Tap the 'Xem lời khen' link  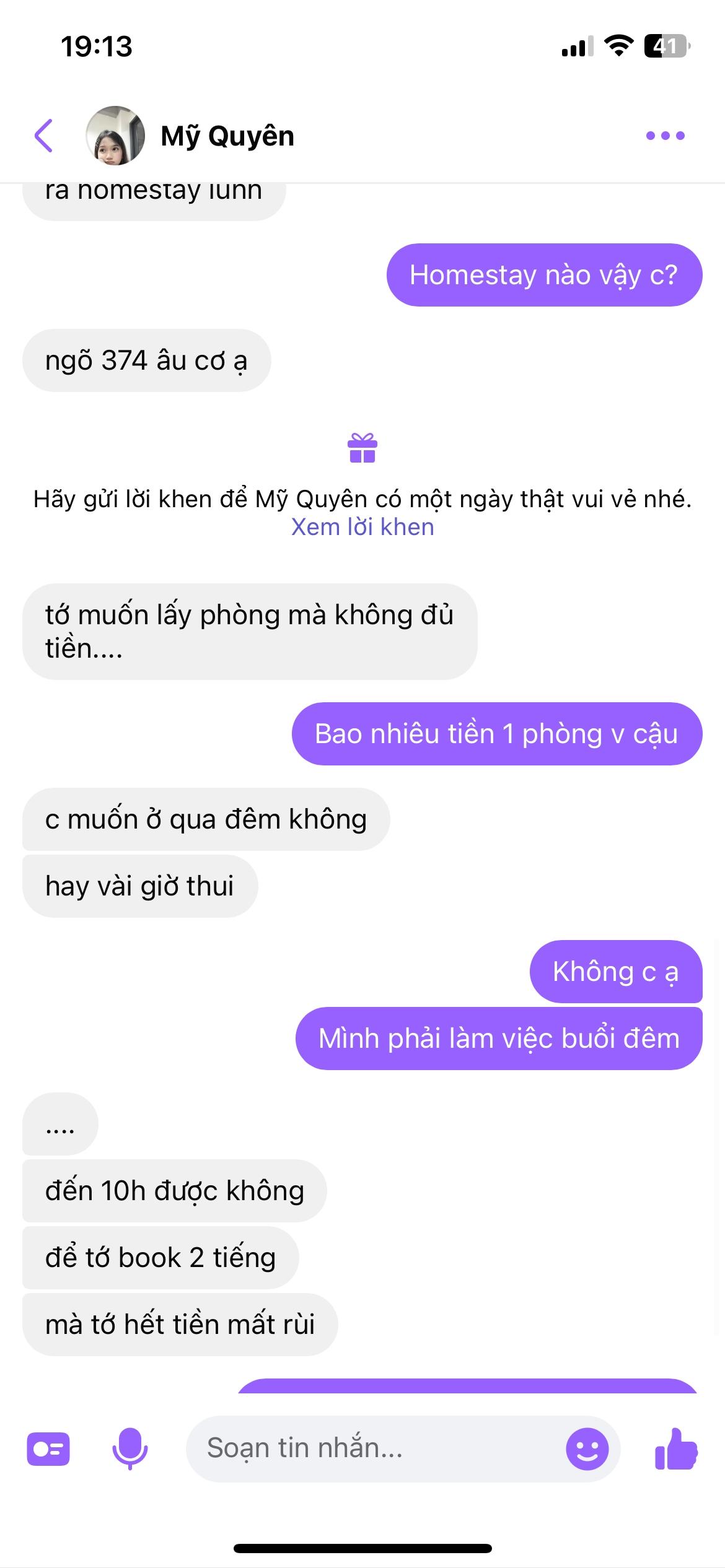click(362, 527)
